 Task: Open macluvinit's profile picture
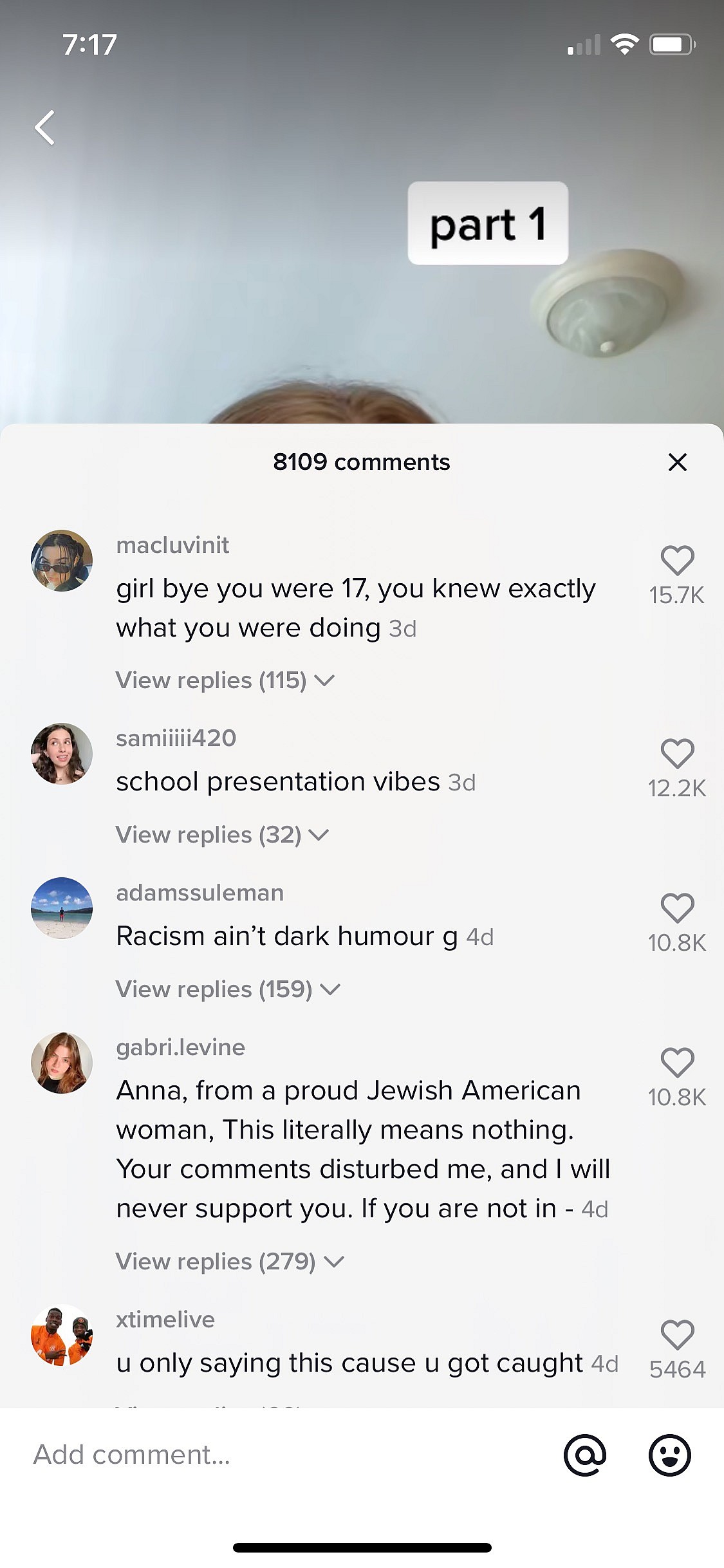pos(62,561)
